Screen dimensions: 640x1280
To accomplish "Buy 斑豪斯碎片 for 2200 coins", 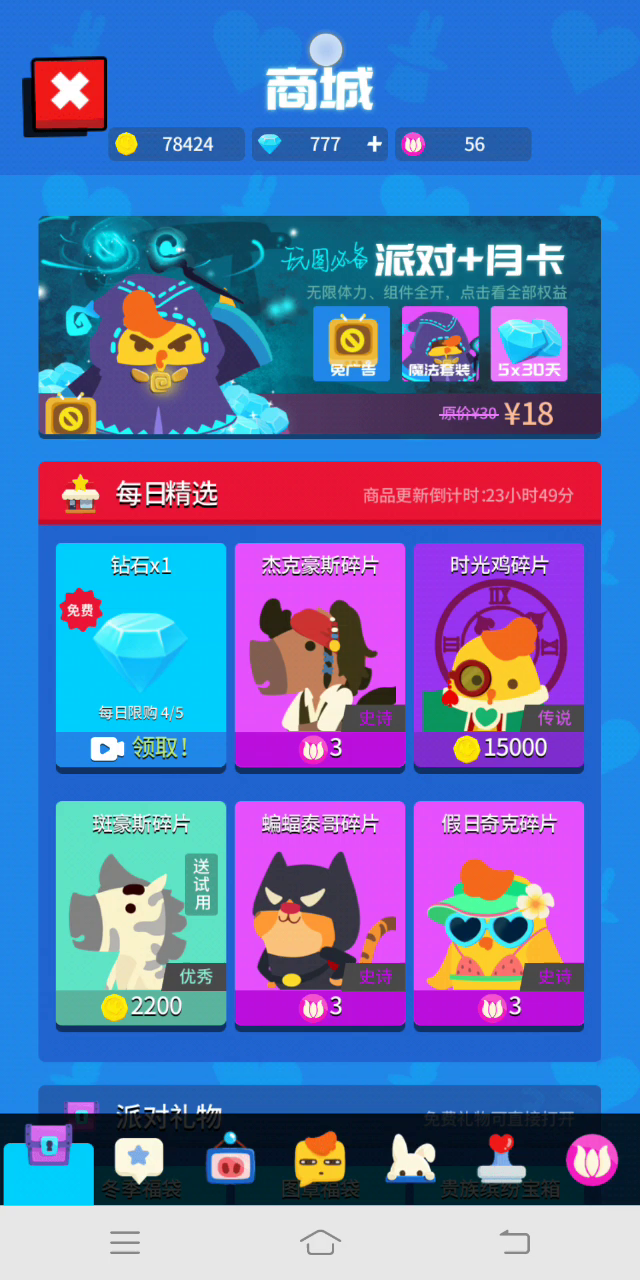I will [x=141, y=1006].
